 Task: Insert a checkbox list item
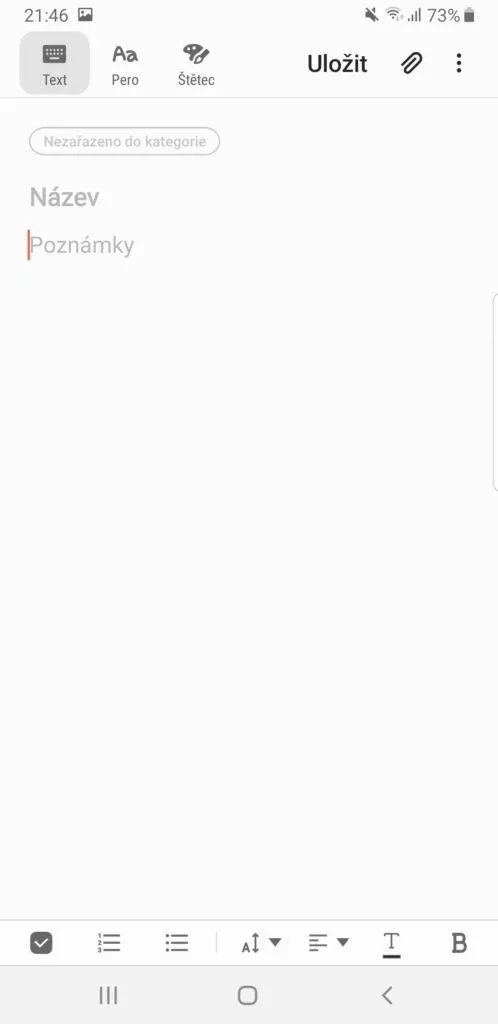[41, 943]
